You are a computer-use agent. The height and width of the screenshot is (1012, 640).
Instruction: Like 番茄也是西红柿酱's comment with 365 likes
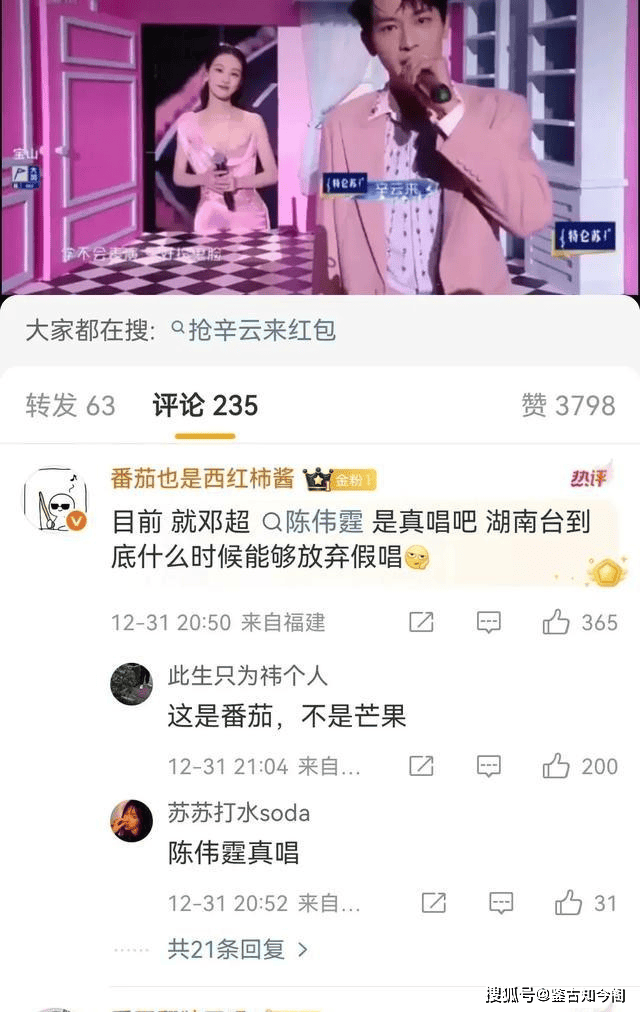point(556,622)
